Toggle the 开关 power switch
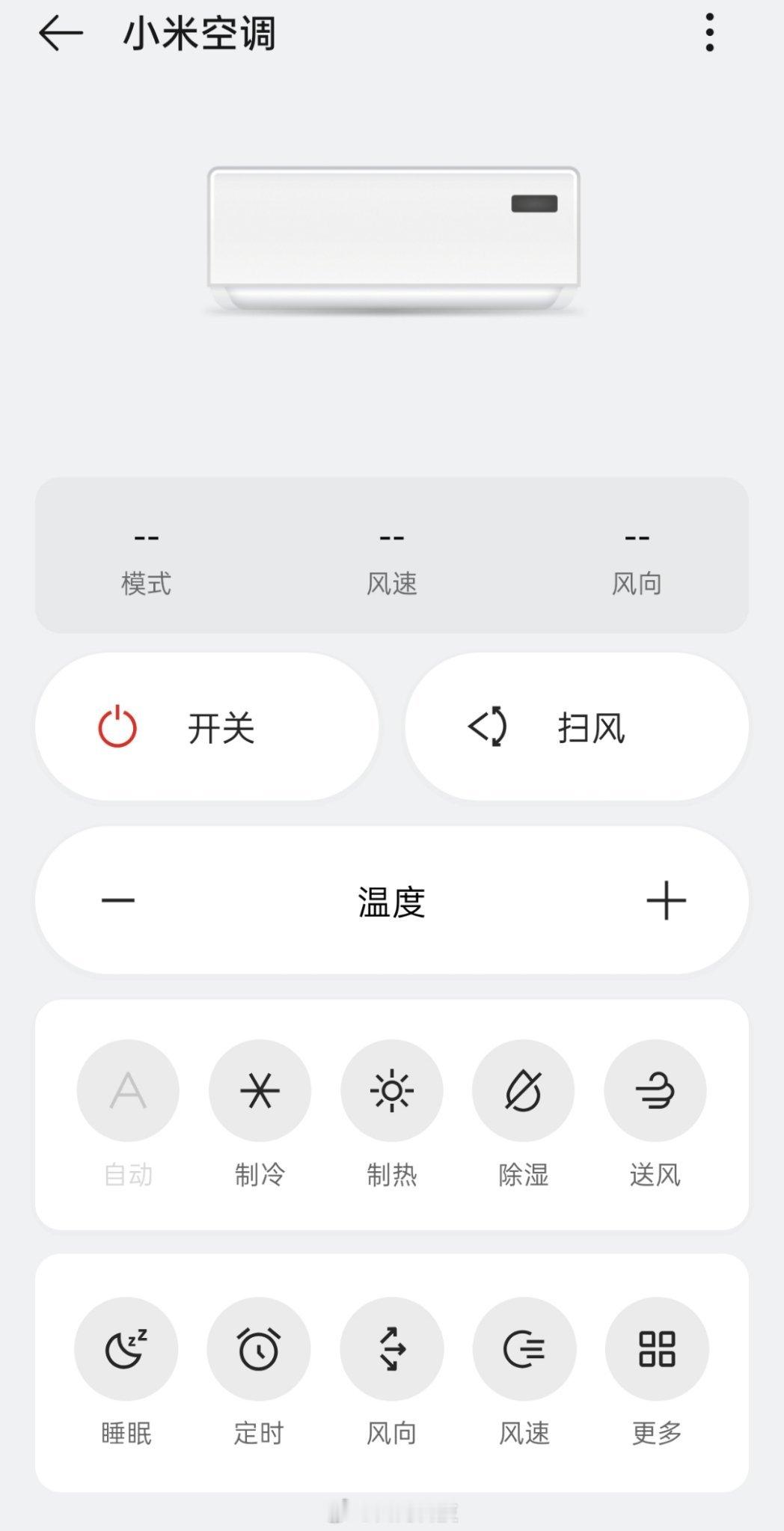Viewport: 784px width, 1531px height. [x=205, y=725]
